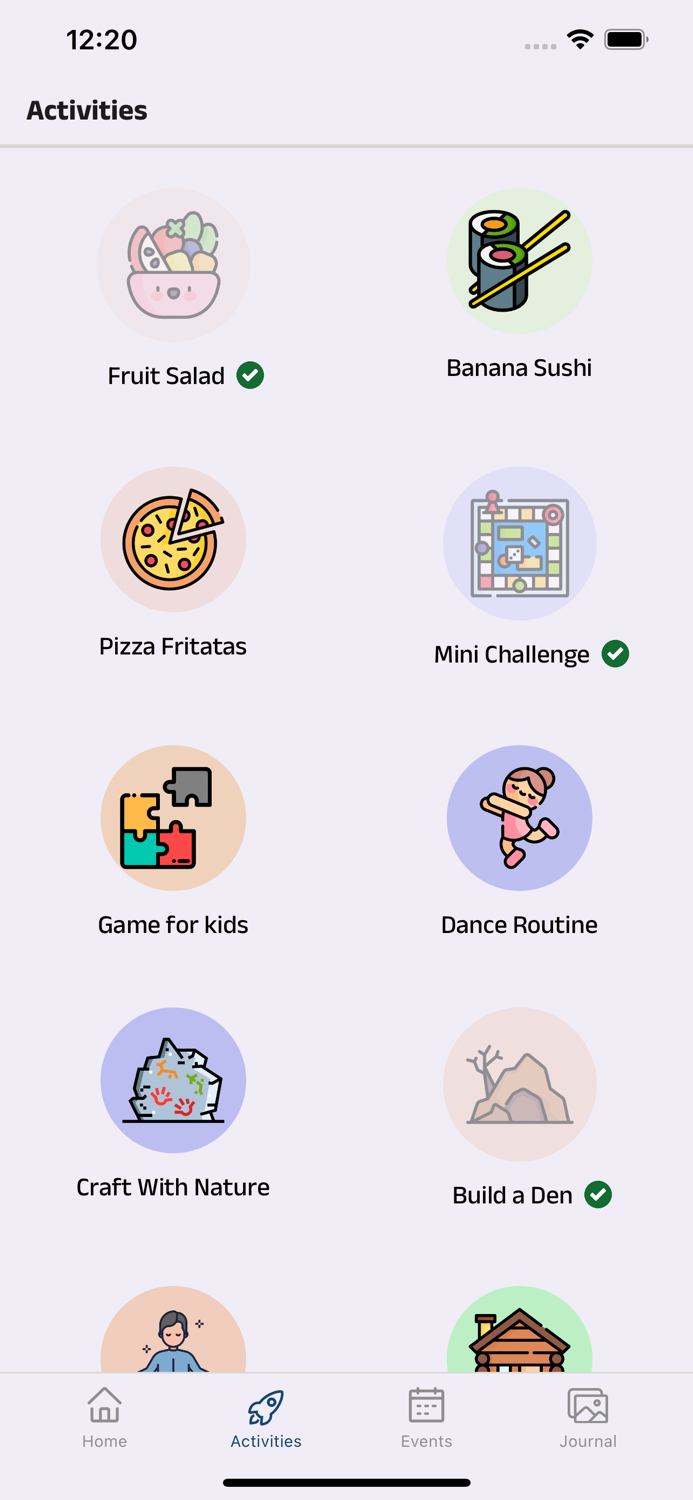Choose the Game for kids activity
The image size is (693, 1500).
coord(173,818)
